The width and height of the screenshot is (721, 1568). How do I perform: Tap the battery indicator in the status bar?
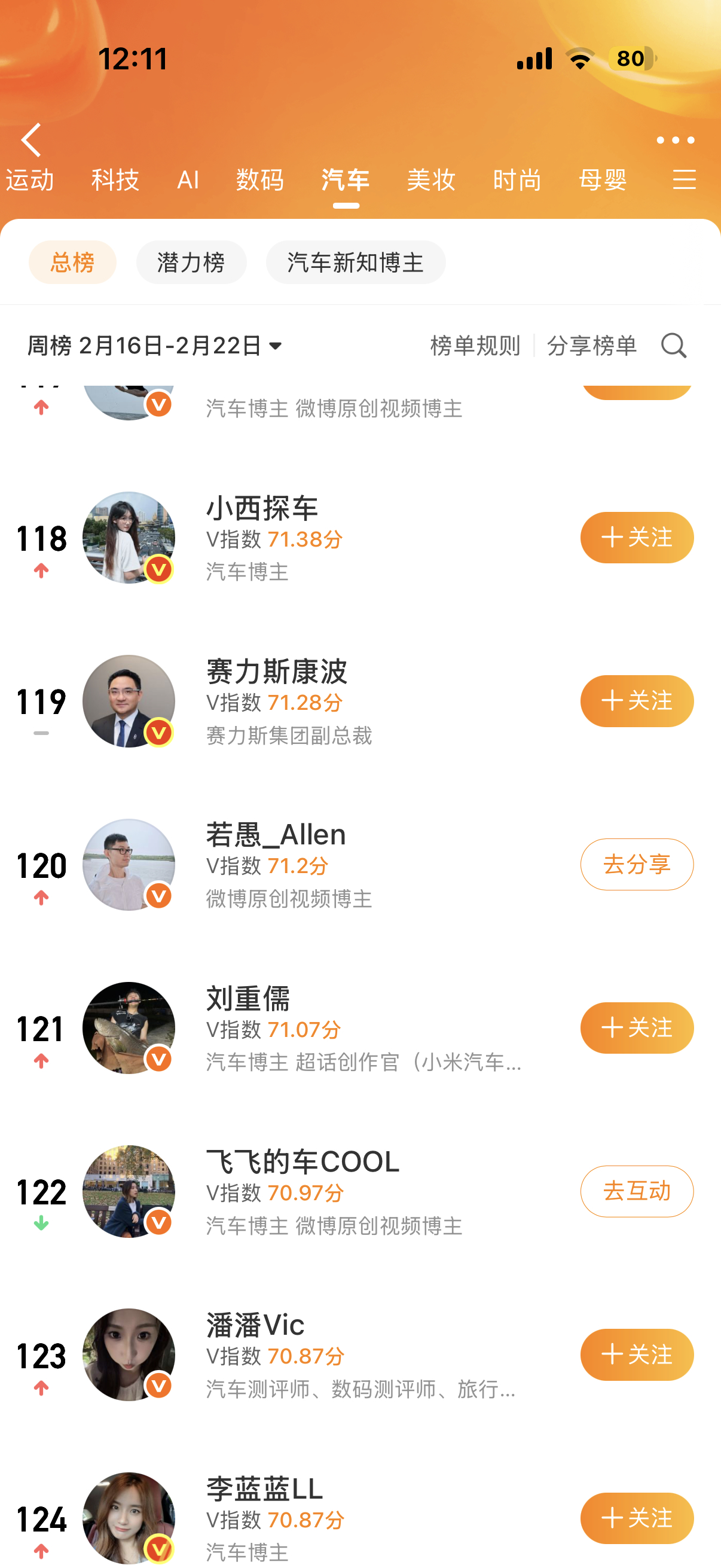(x=630, y=59)
